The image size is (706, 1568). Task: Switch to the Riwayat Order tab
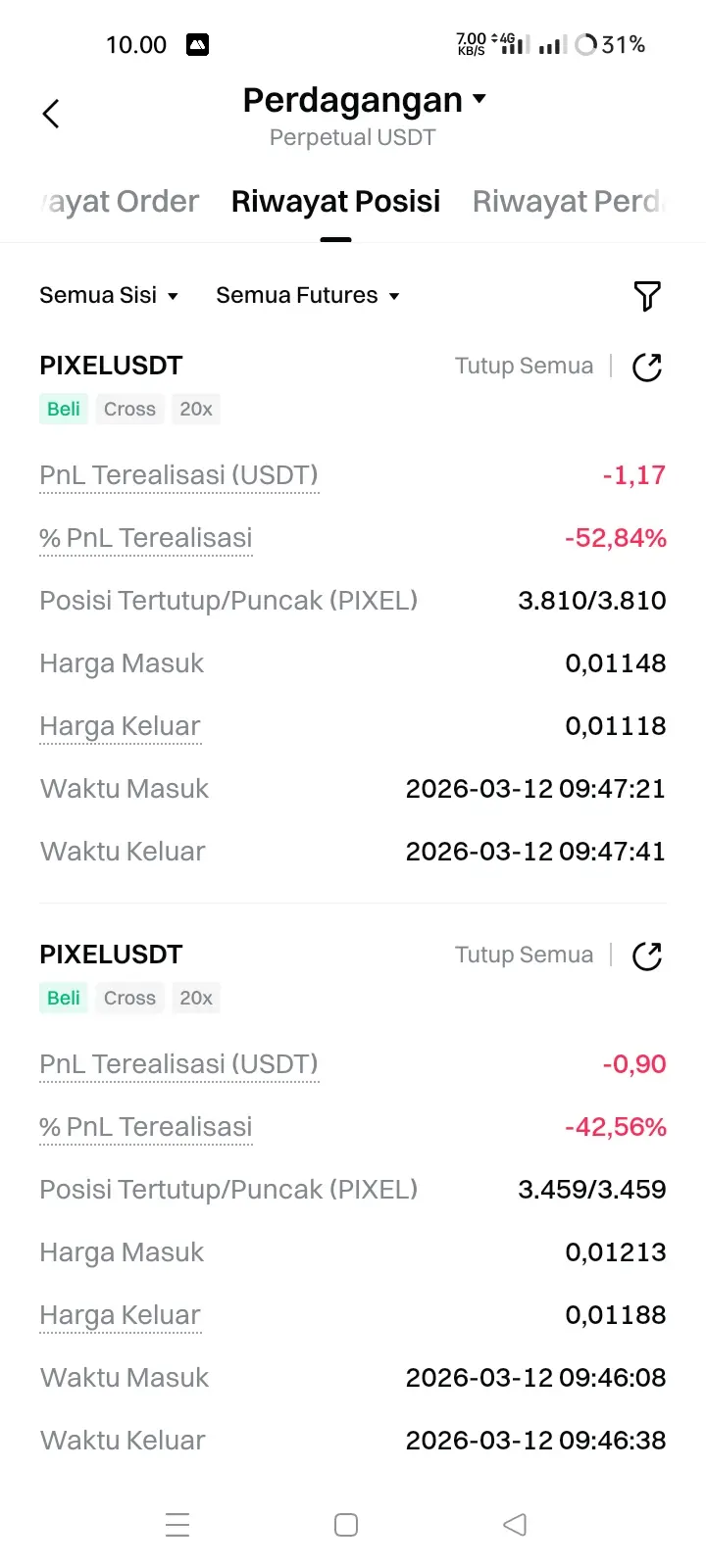tap(120, 202)
